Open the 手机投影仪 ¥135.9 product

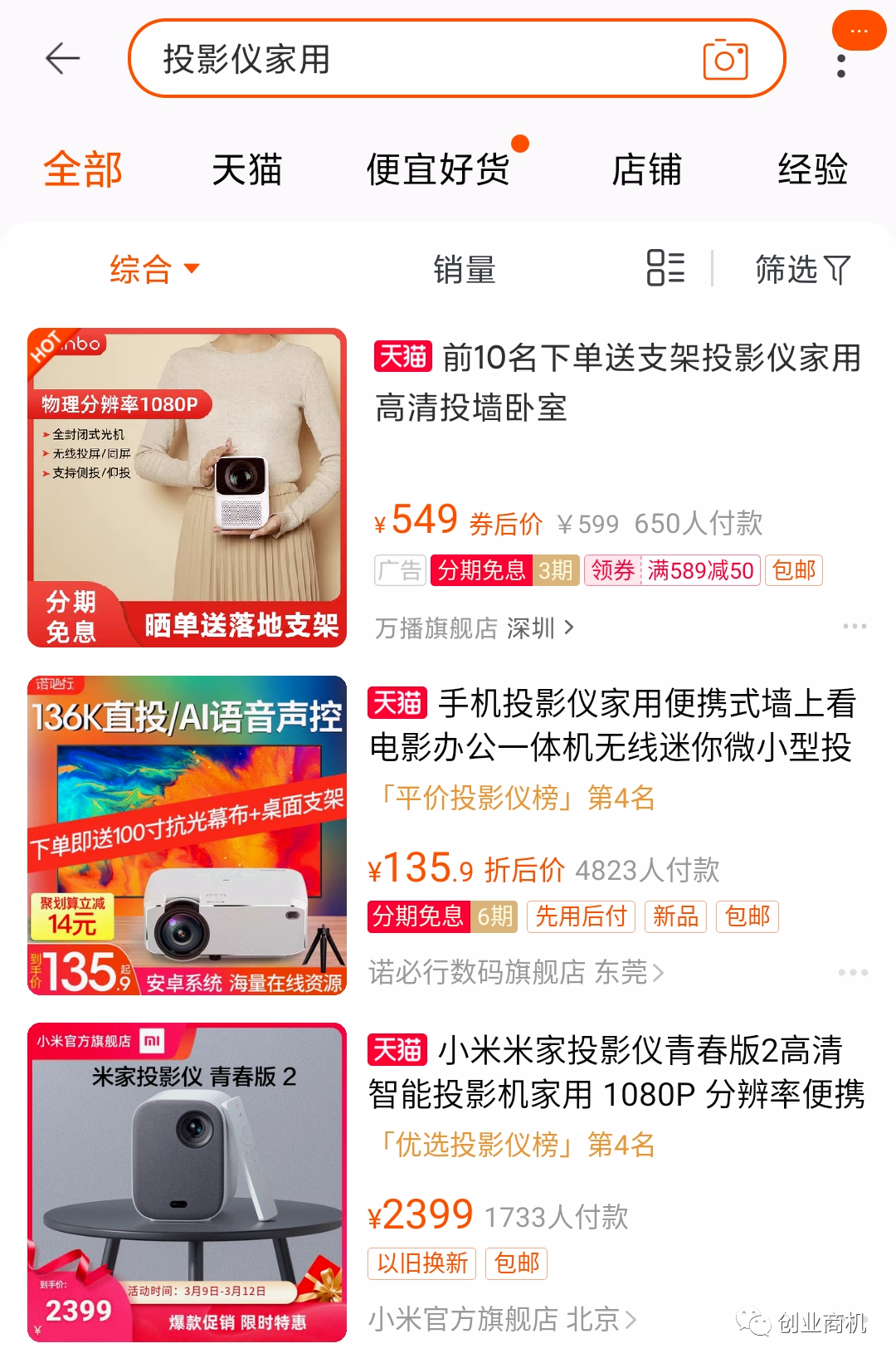click(612, 725)
